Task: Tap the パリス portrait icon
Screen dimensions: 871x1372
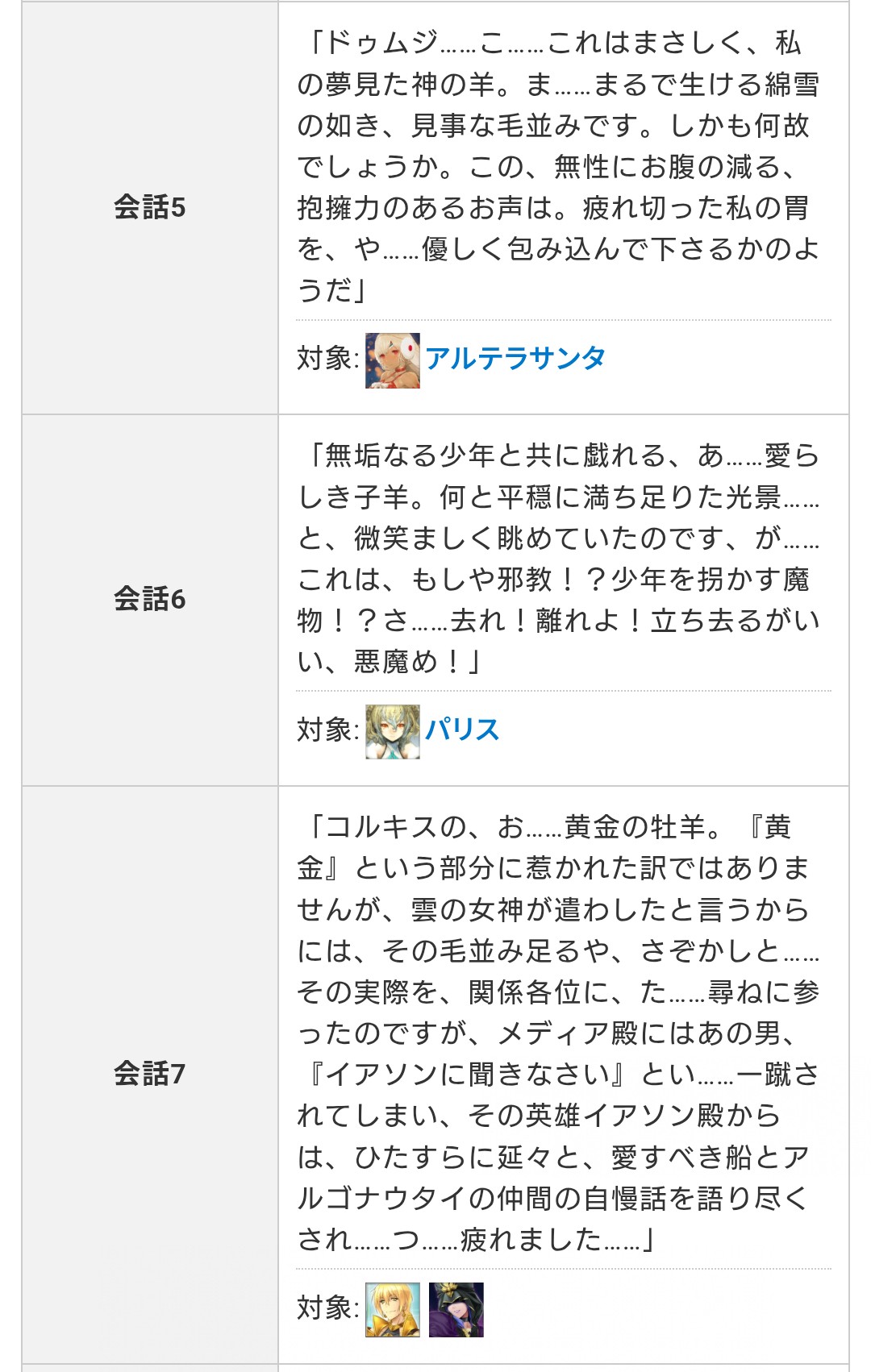Action: [392, 732]
